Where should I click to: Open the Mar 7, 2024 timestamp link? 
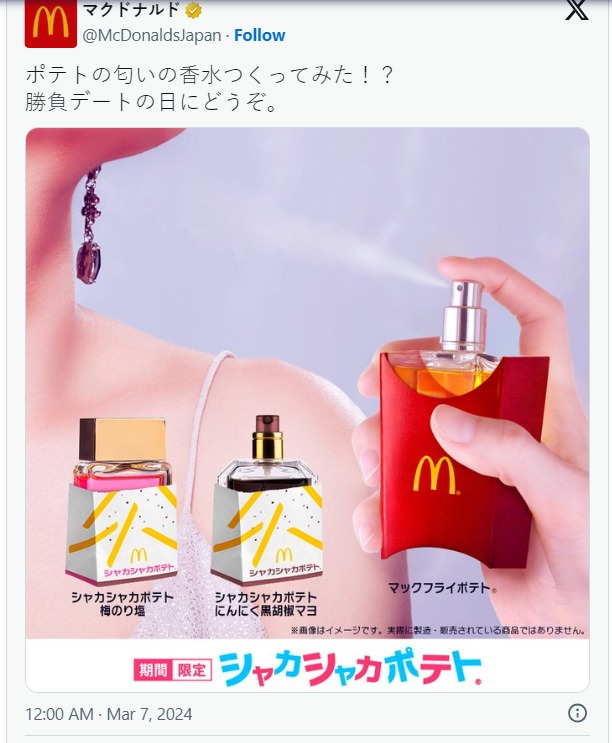[109, 714]
